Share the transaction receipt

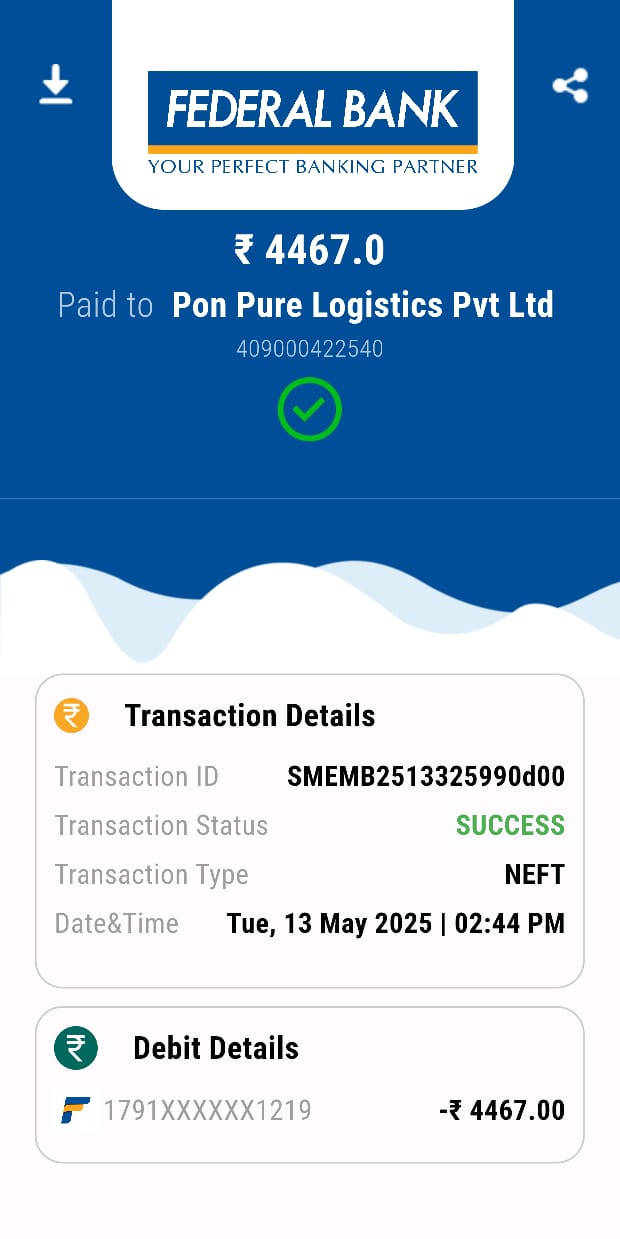point(570,86)
